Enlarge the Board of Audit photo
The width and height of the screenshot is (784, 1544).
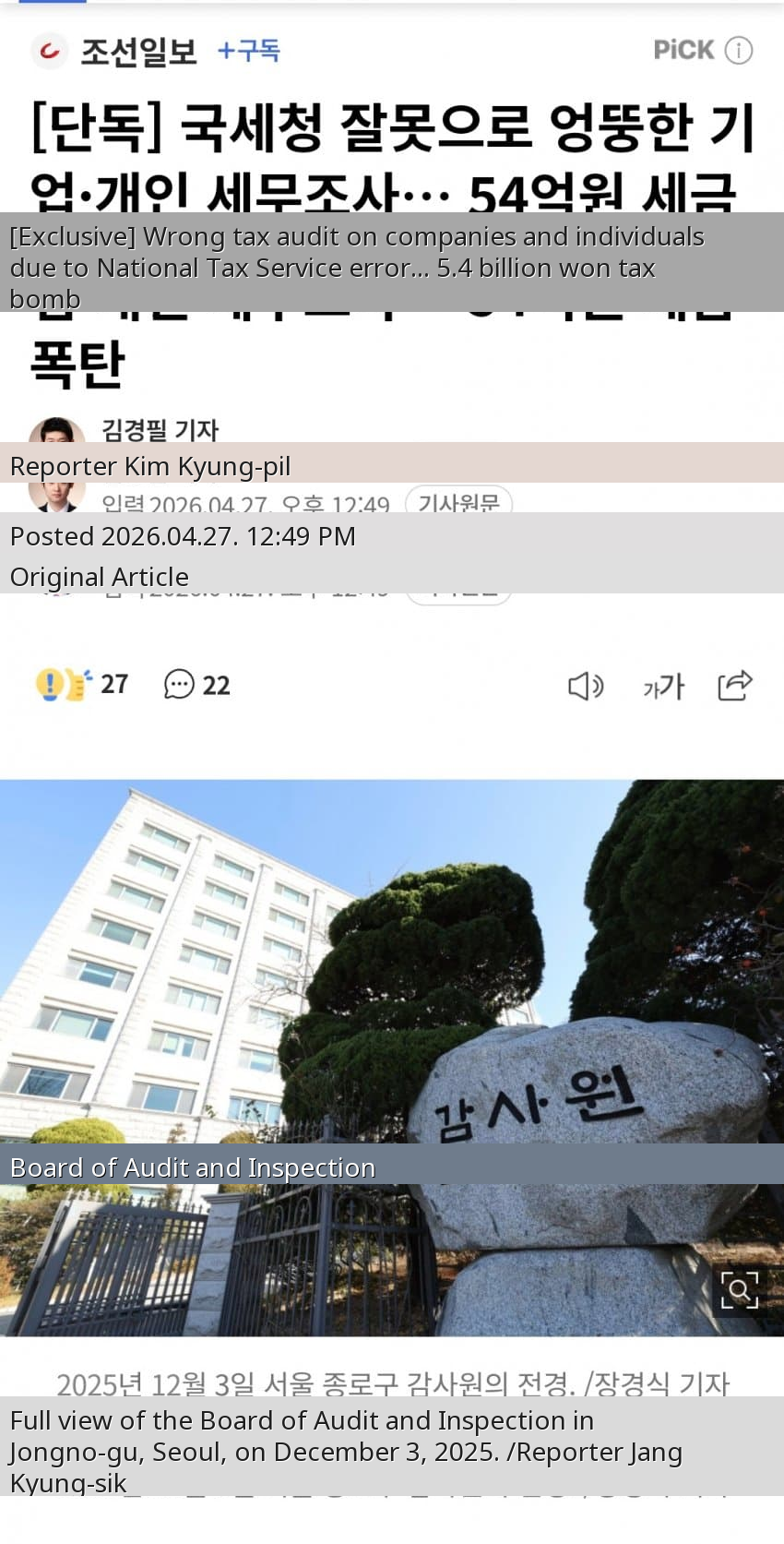pyautogui.click(x=739, y=1289)
